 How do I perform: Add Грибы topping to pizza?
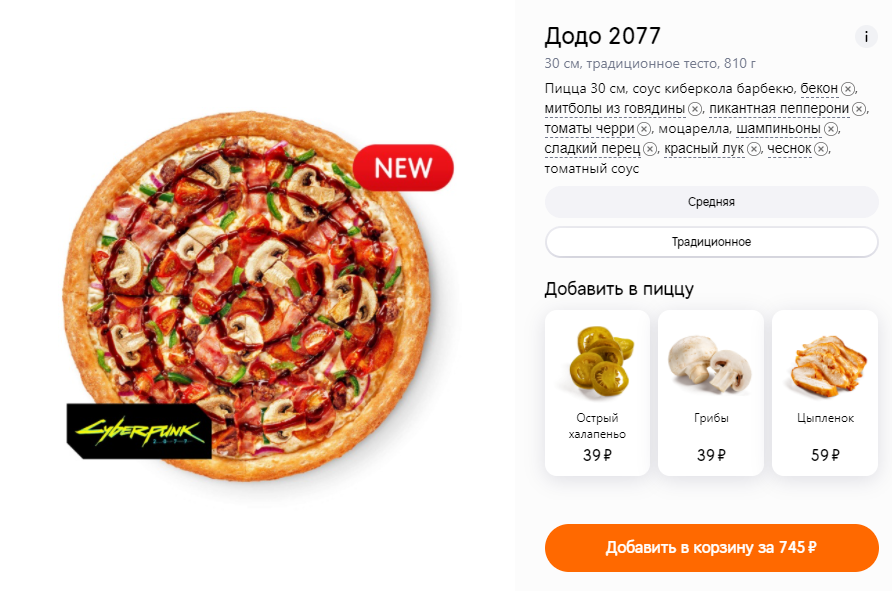point(711,392)
